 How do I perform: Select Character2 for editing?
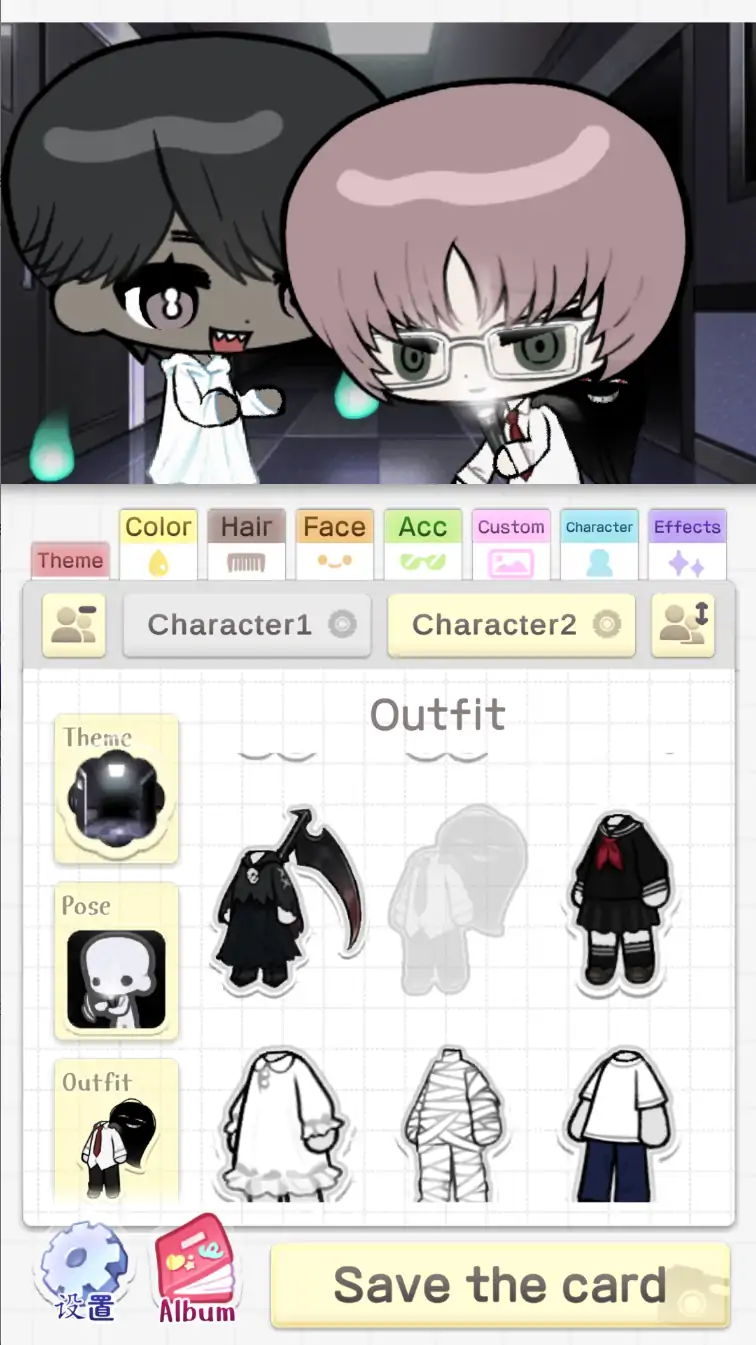point(511,625)
